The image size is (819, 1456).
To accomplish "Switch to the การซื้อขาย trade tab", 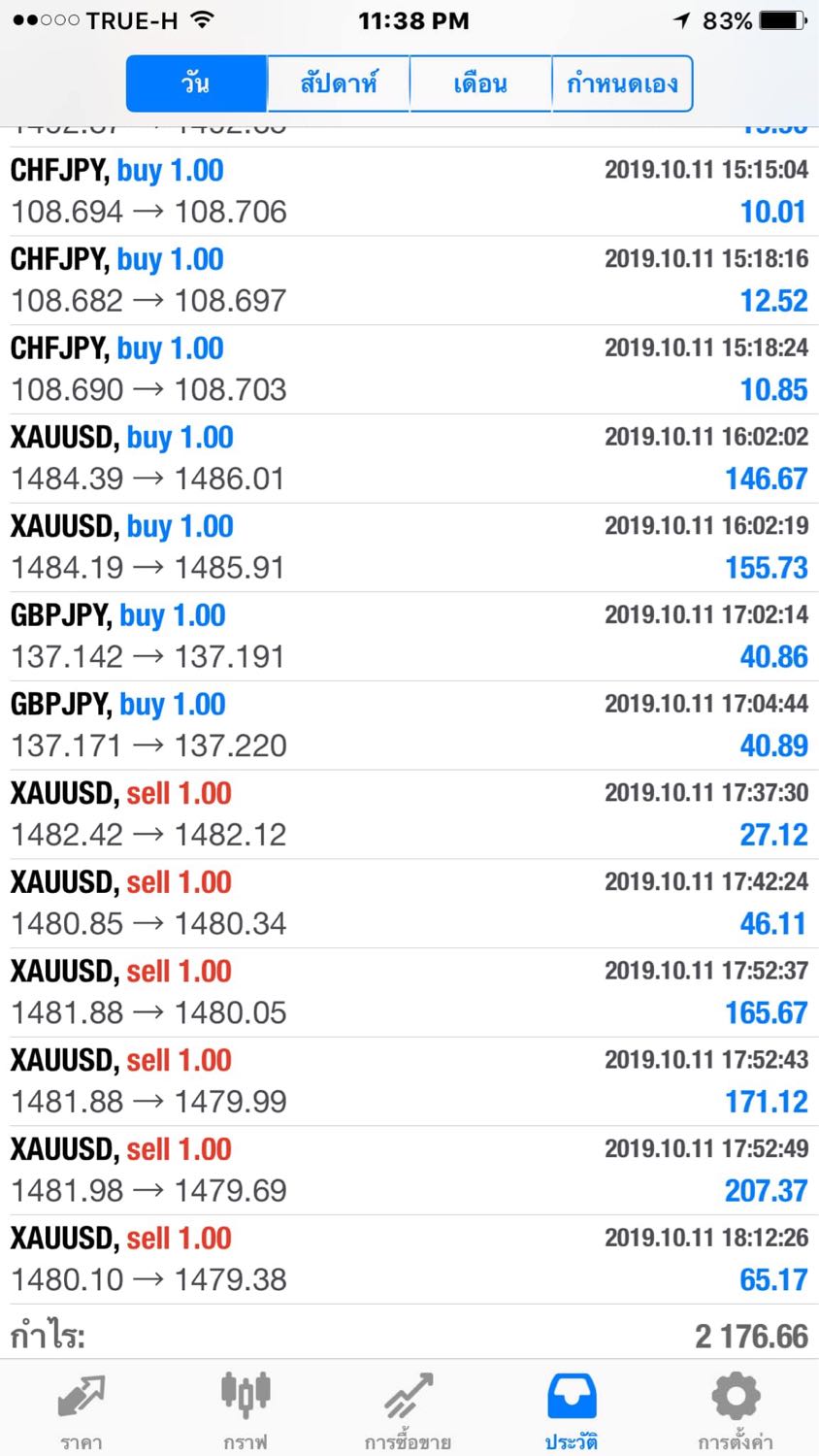I will coord(409,1408).
